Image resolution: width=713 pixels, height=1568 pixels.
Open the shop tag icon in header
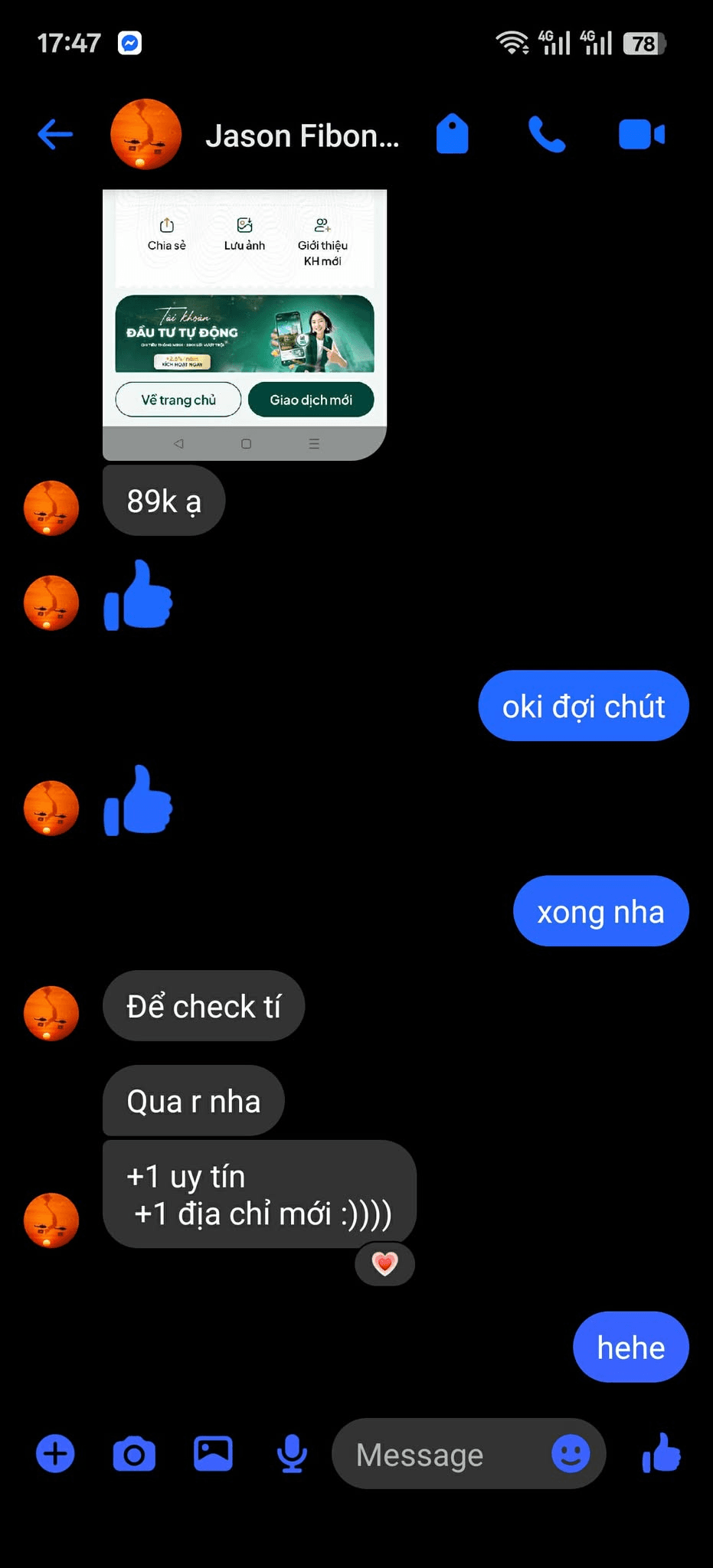(452, 134)
